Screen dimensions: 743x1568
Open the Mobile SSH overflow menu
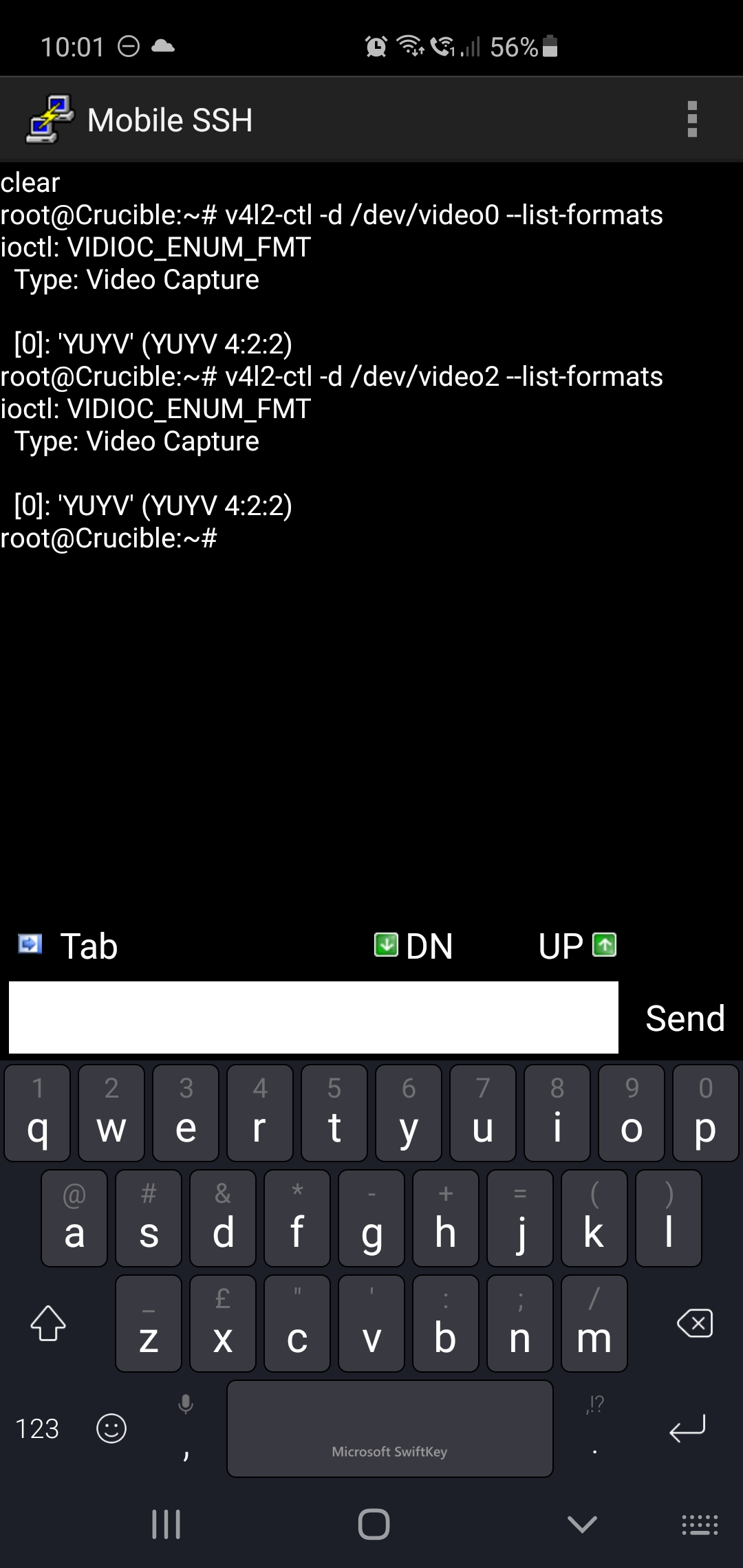coord(693,118)
